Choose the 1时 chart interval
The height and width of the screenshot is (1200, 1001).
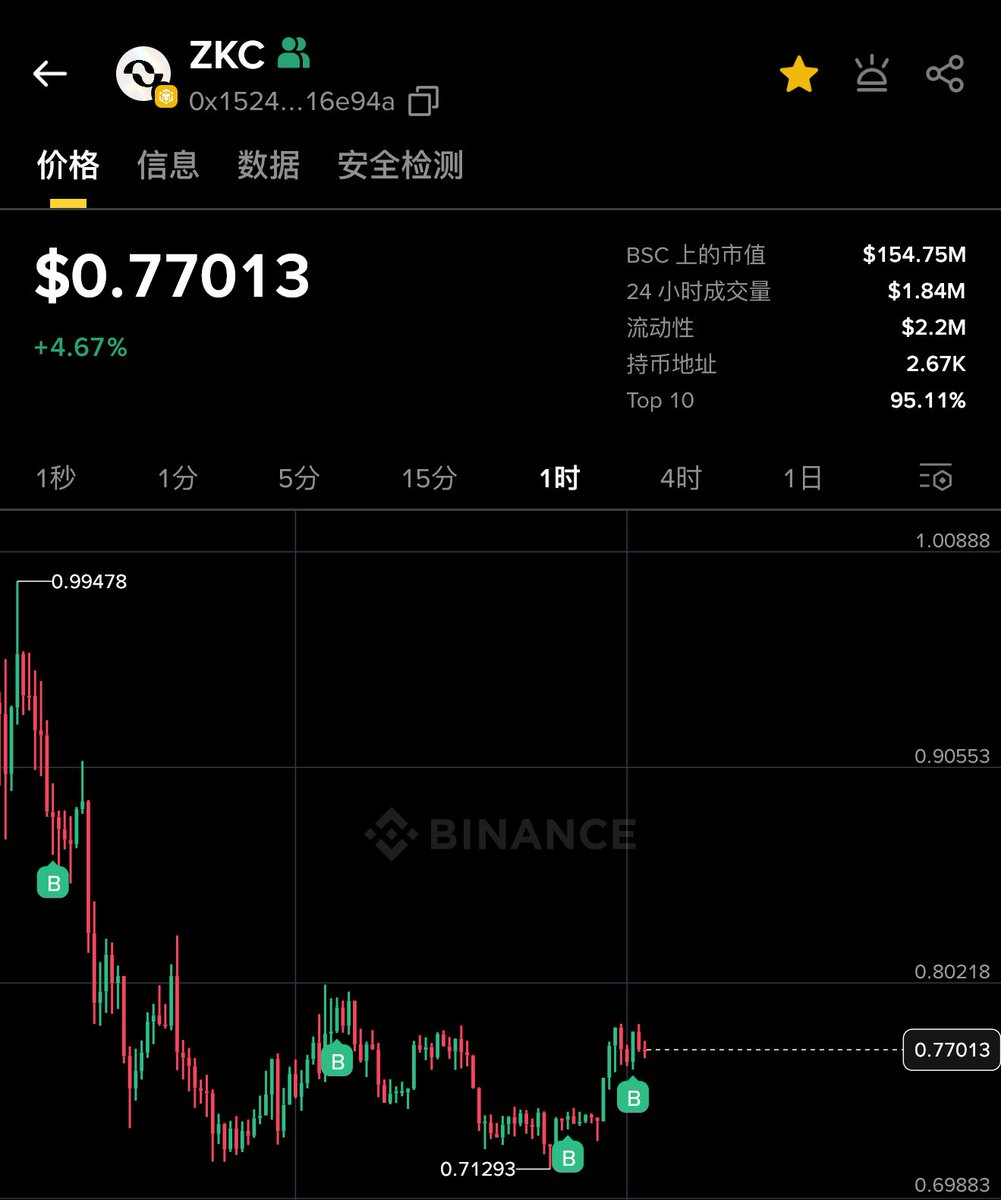coord(559,478)
